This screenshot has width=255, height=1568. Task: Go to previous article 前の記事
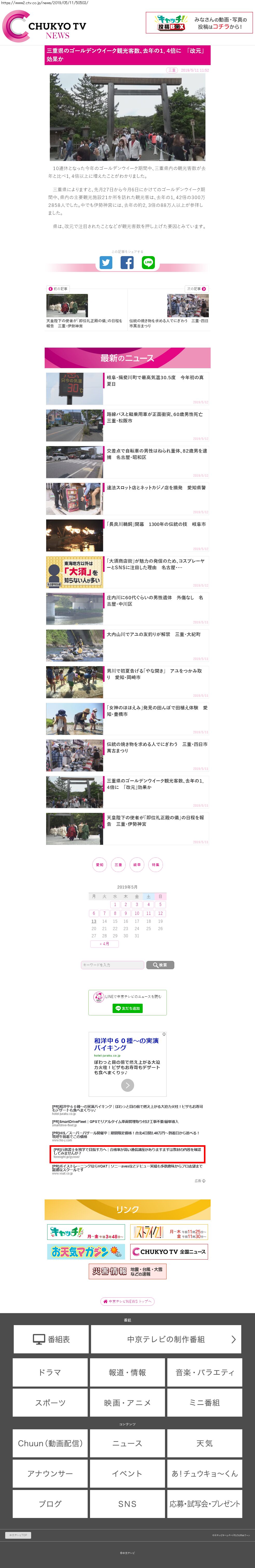tap(58, 289)
